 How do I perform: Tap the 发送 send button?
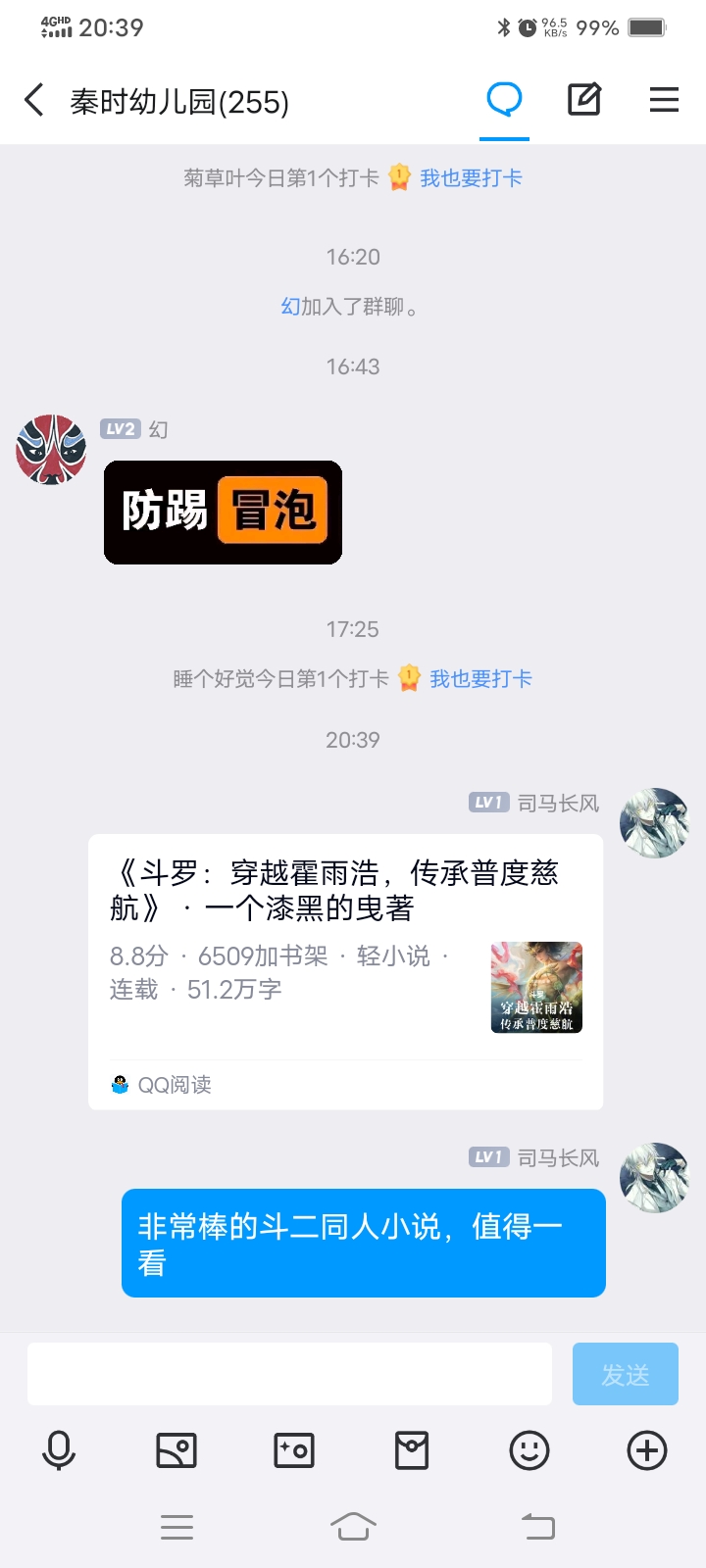(x=625, y=1374)
